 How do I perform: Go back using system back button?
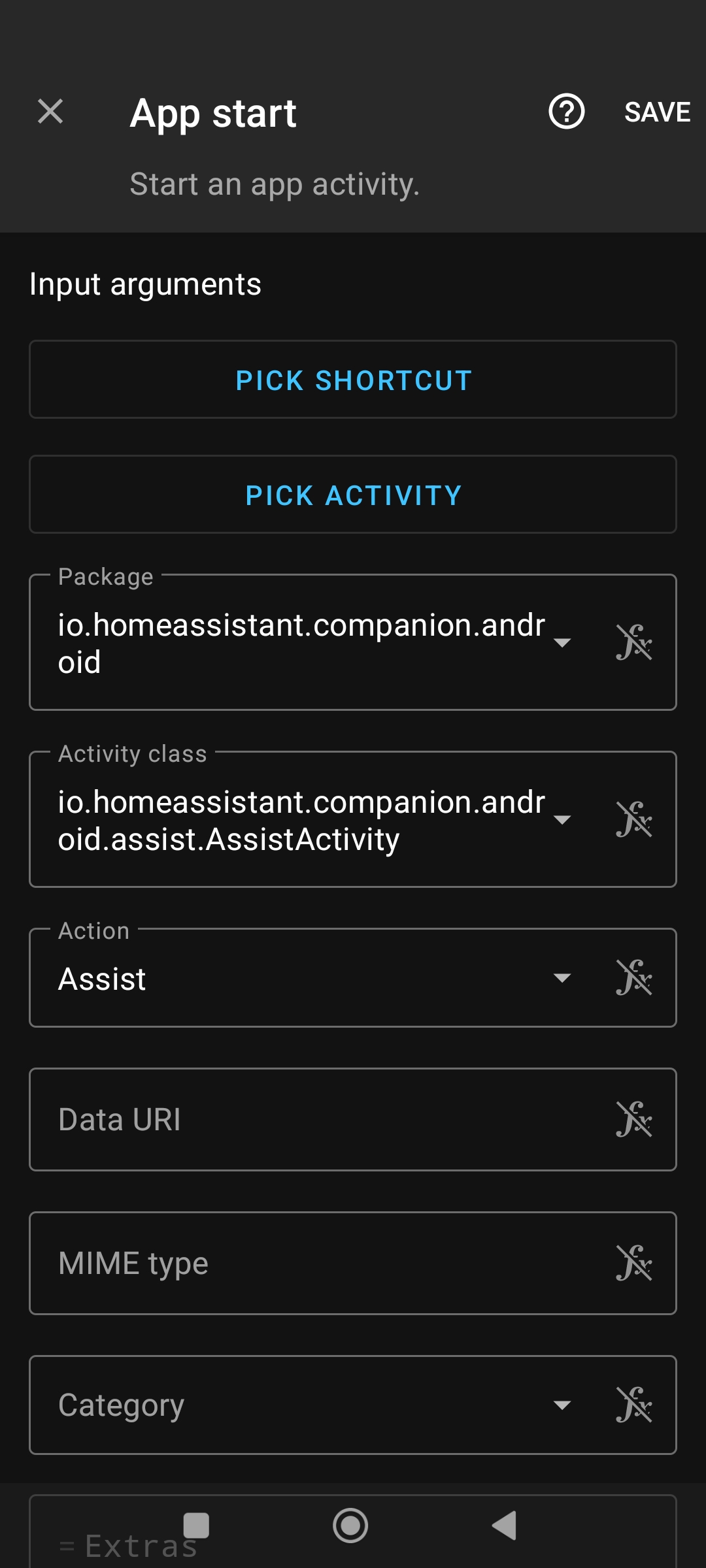pos(505,1526)
